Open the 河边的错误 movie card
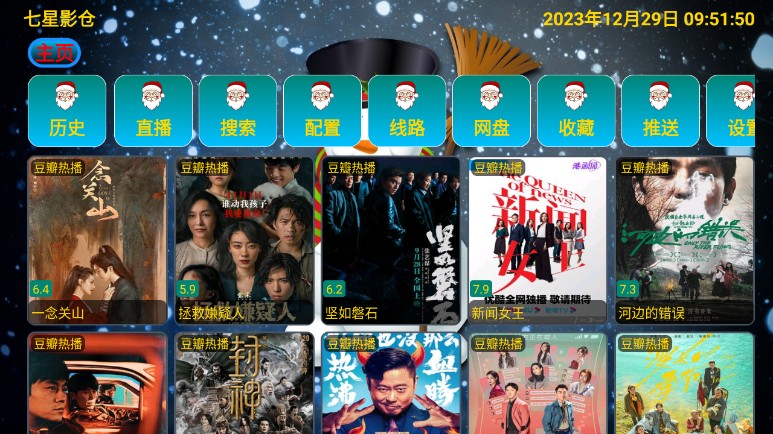This screenshot has height=434, width=773. [684, 240]
